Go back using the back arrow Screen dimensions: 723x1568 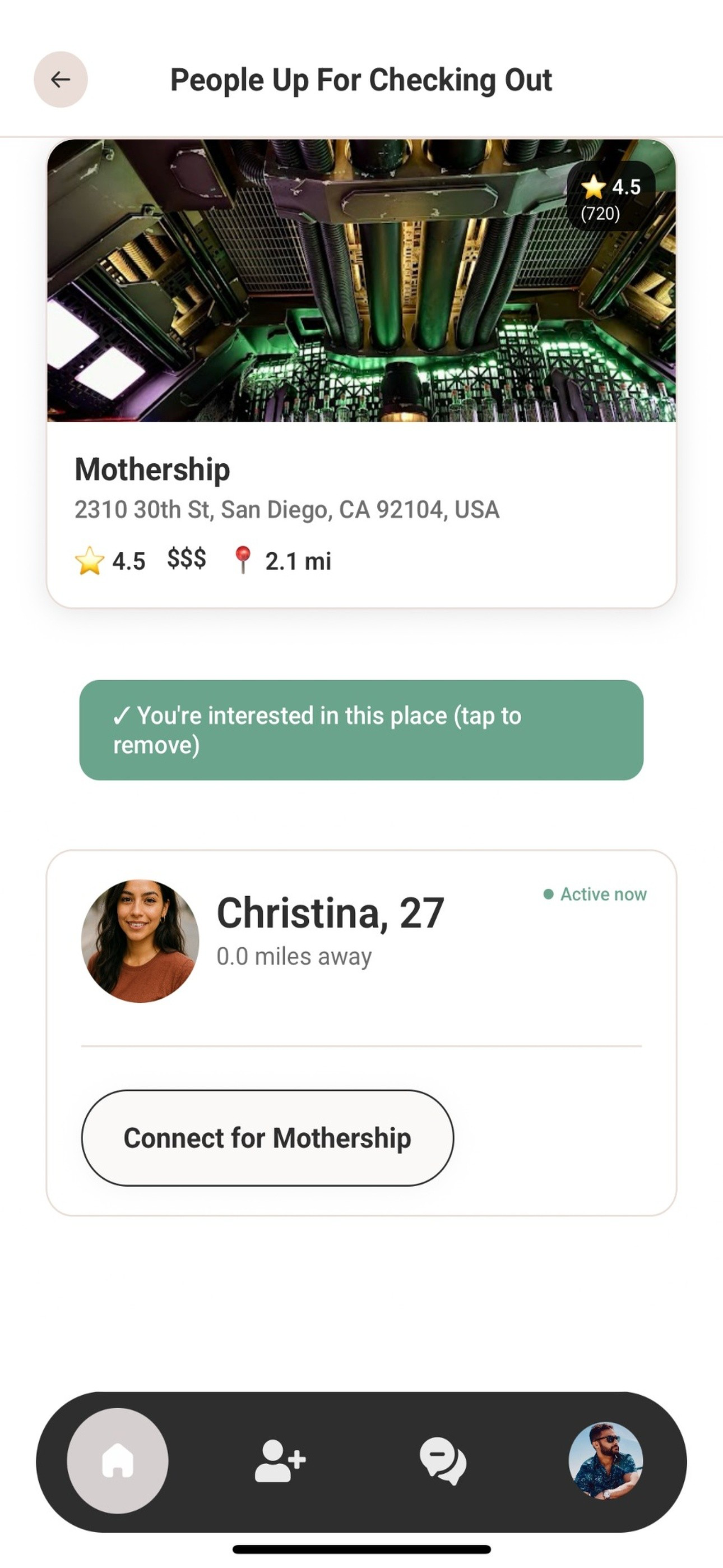coord(61,79)
